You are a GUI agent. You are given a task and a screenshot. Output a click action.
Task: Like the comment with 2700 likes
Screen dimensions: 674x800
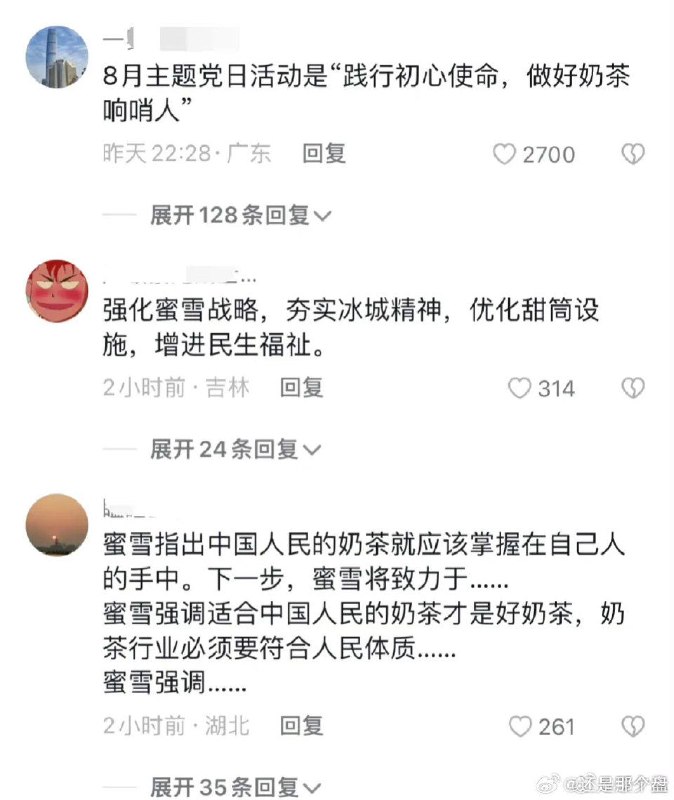[505, 154]
